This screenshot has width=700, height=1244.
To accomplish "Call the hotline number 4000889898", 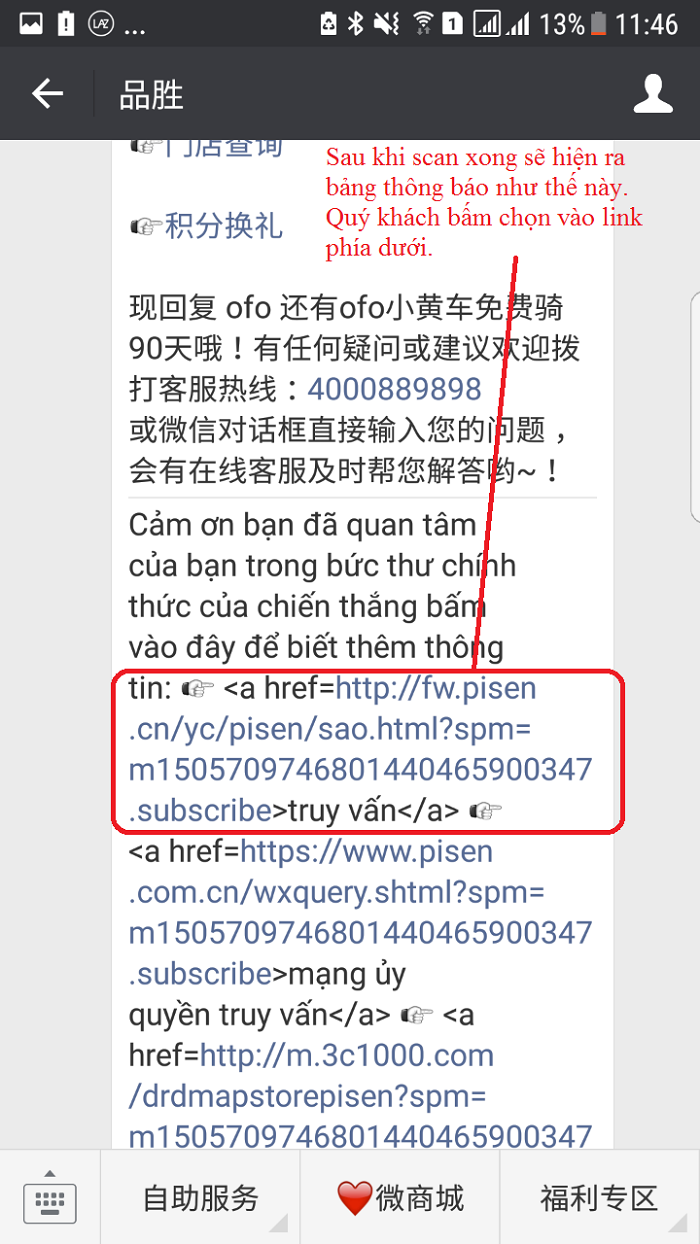I will (394, 389).
